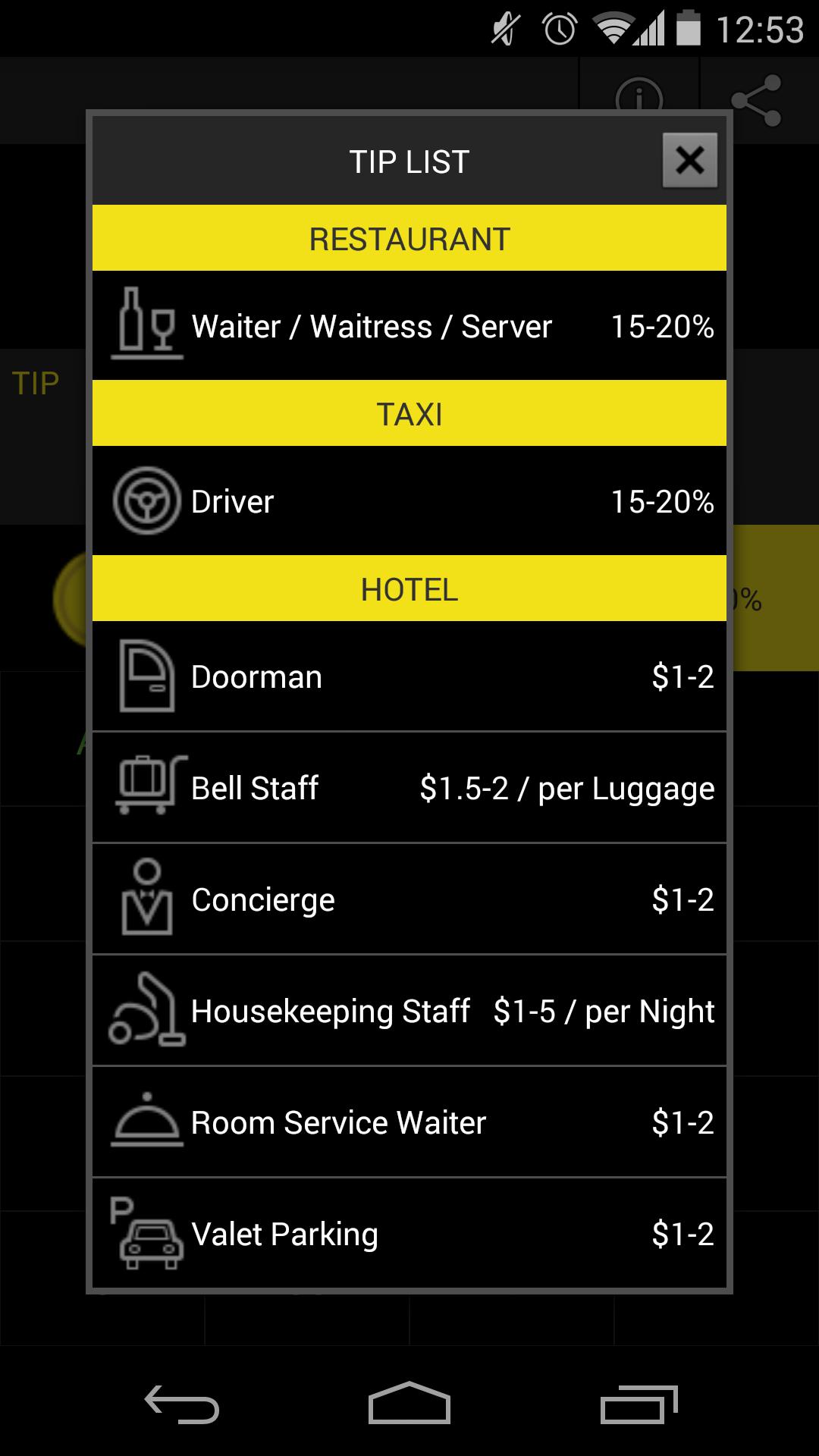Tap the Doorman $1-2 row
Viewport: 819px width, 1456px height.
(409, 676)
